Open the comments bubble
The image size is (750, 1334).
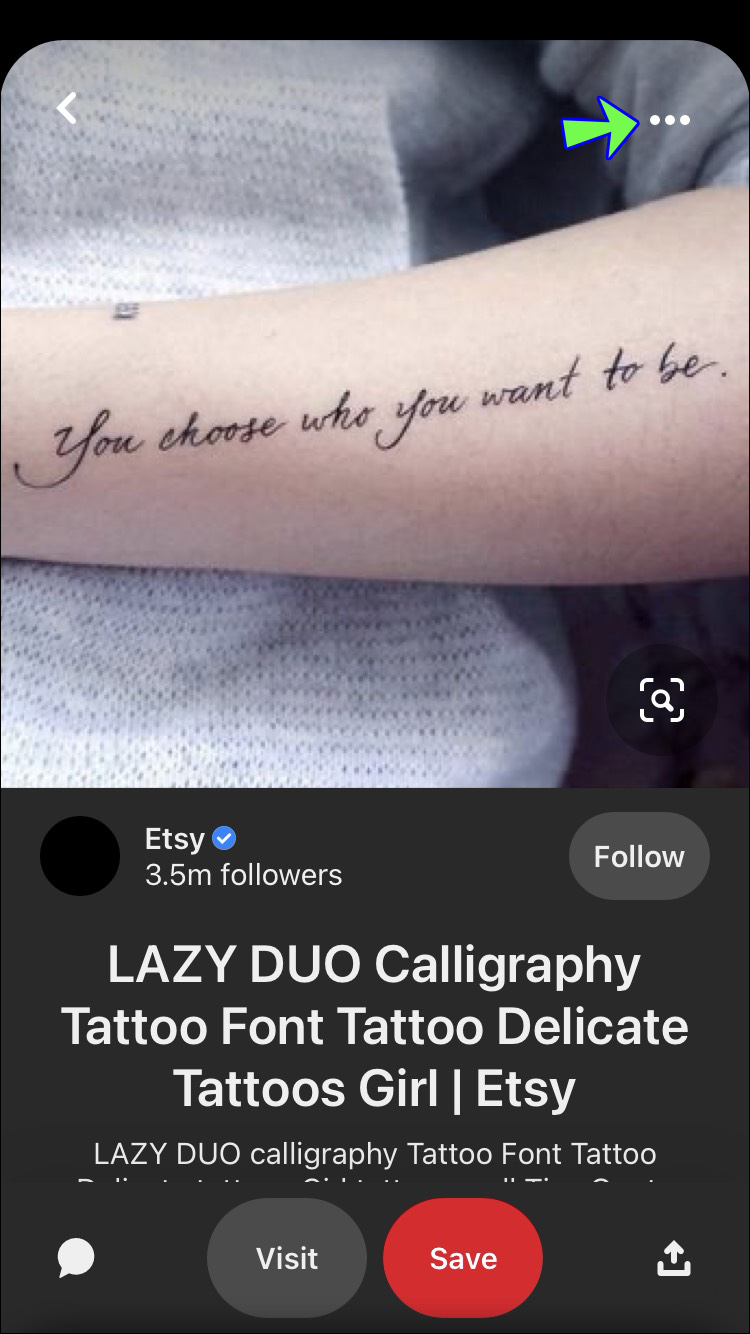76,1258
